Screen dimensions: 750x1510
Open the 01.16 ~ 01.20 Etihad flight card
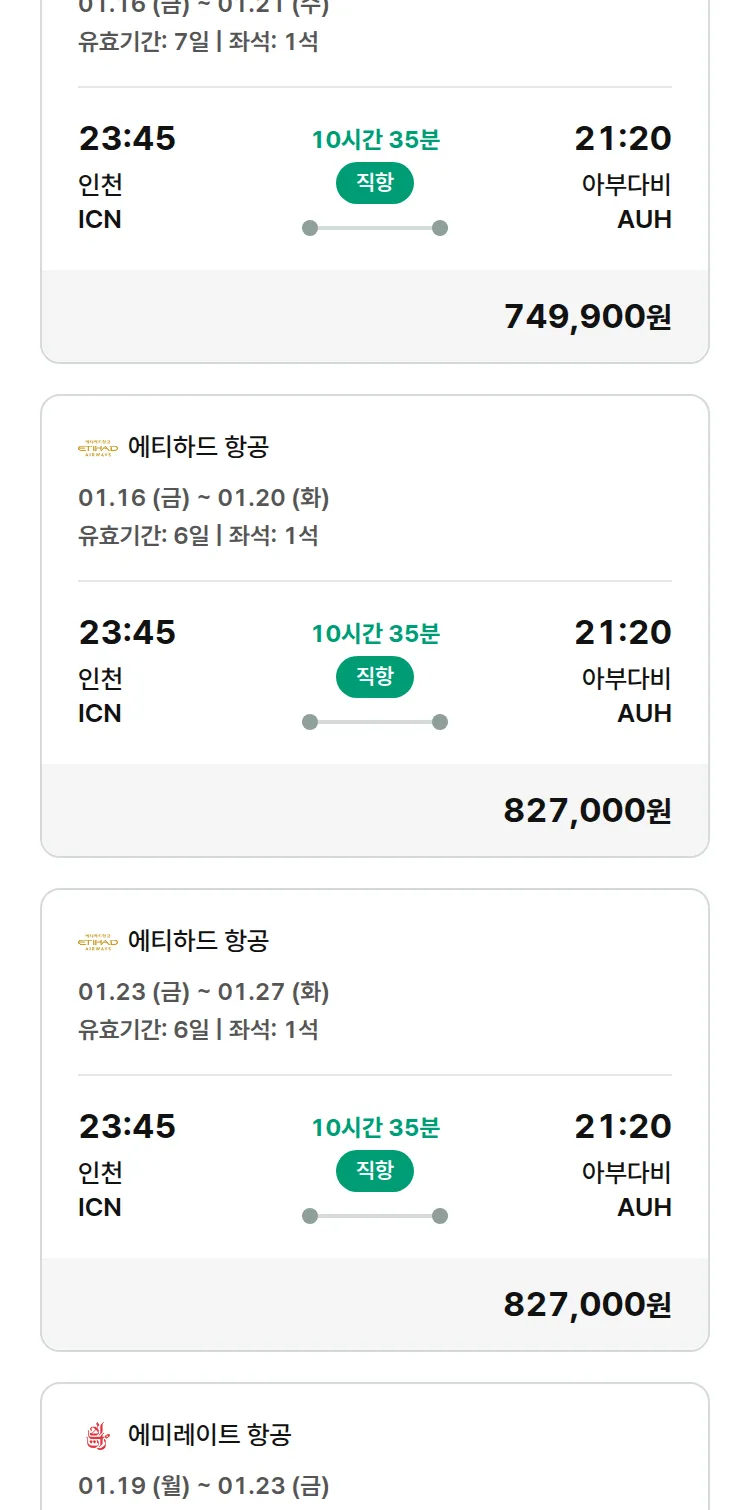pyautogui.click(x=374, y=620)
